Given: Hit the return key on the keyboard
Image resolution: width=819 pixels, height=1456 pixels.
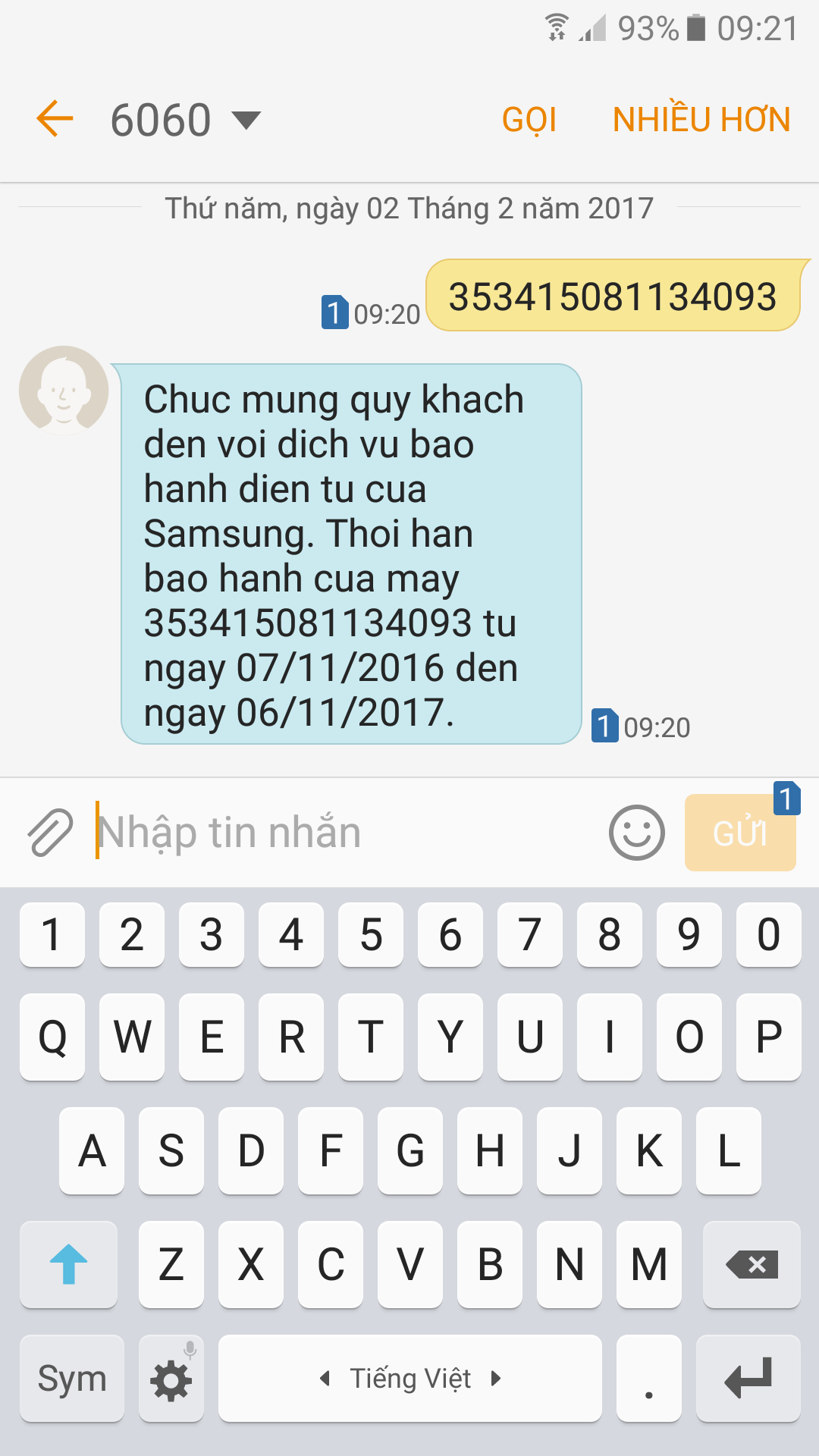Looking at the screenshot, I should click(748, 1379).
